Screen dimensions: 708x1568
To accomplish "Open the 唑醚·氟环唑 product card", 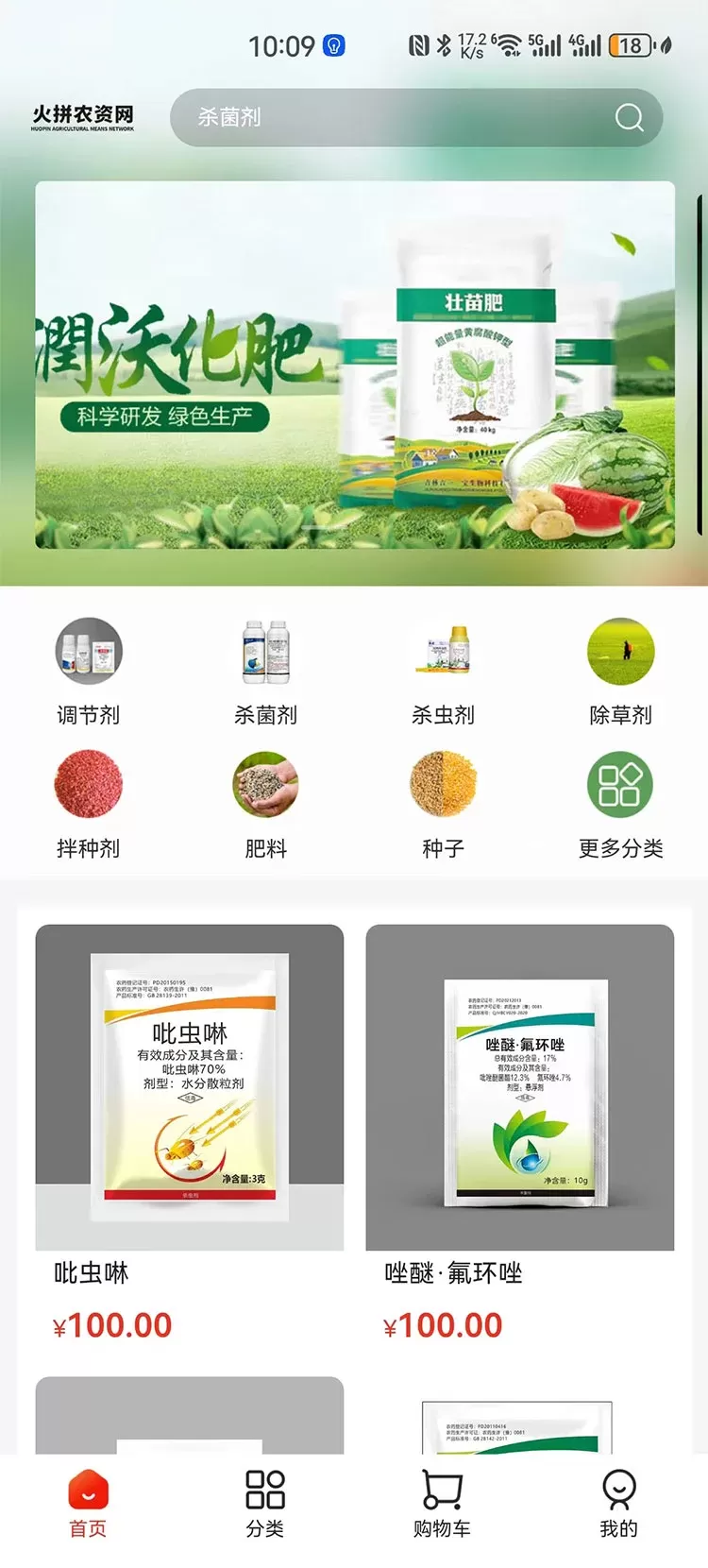I will pos(520,1133).
